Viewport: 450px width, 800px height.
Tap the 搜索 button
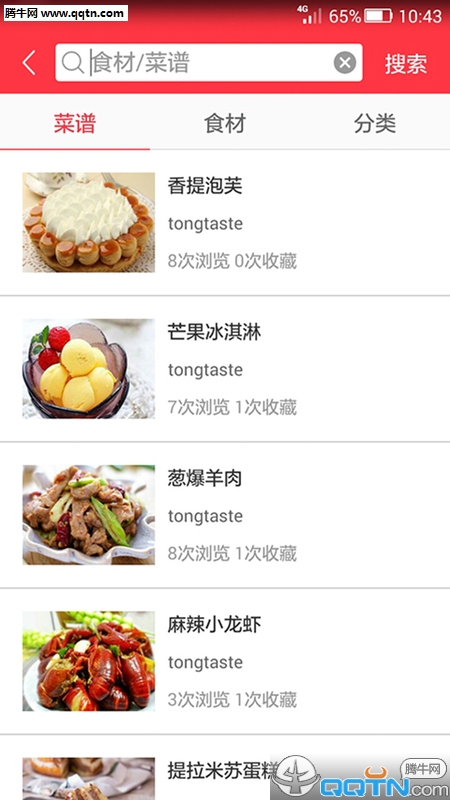click(x=406, y=64)
